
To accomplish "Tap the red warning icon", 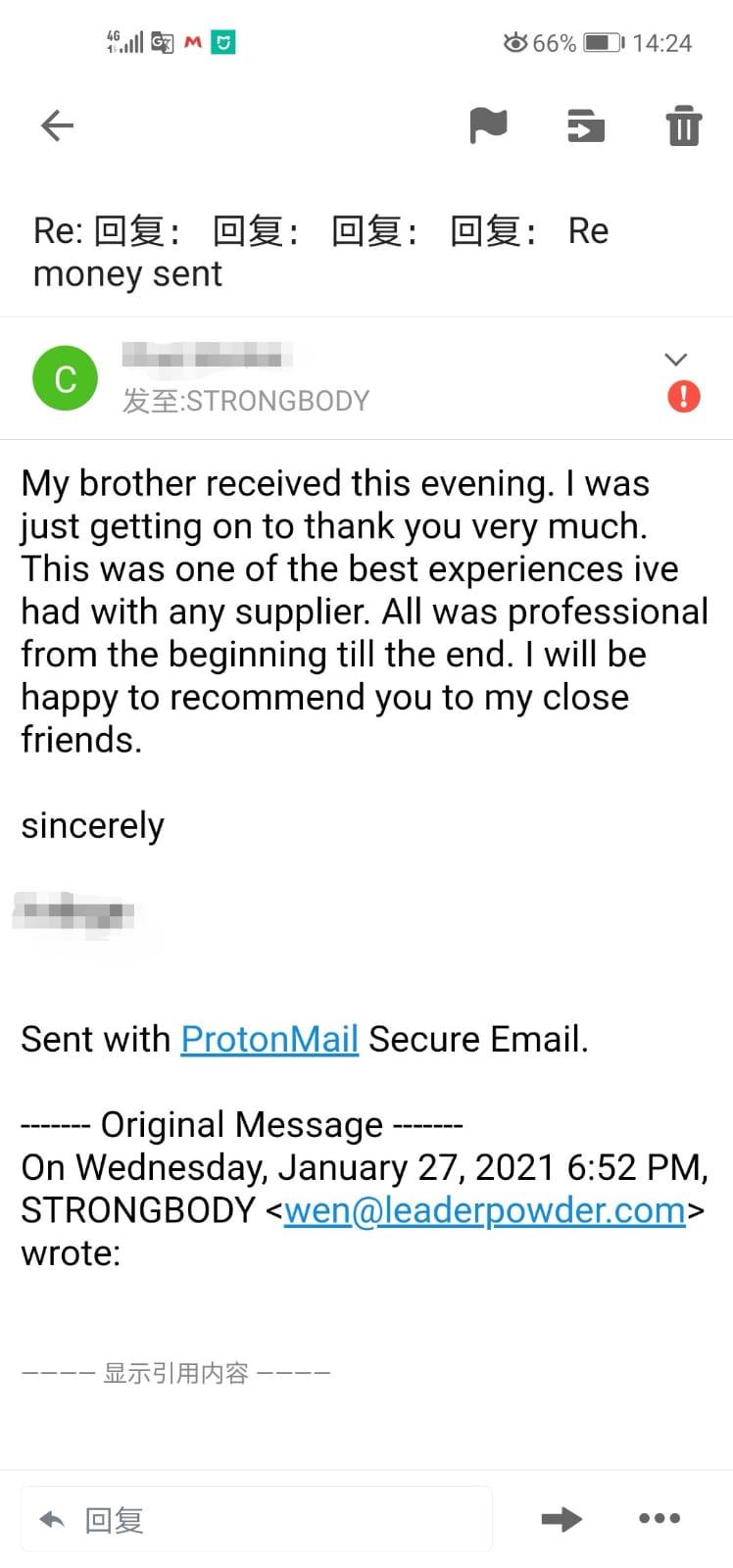I will [683, 397].
